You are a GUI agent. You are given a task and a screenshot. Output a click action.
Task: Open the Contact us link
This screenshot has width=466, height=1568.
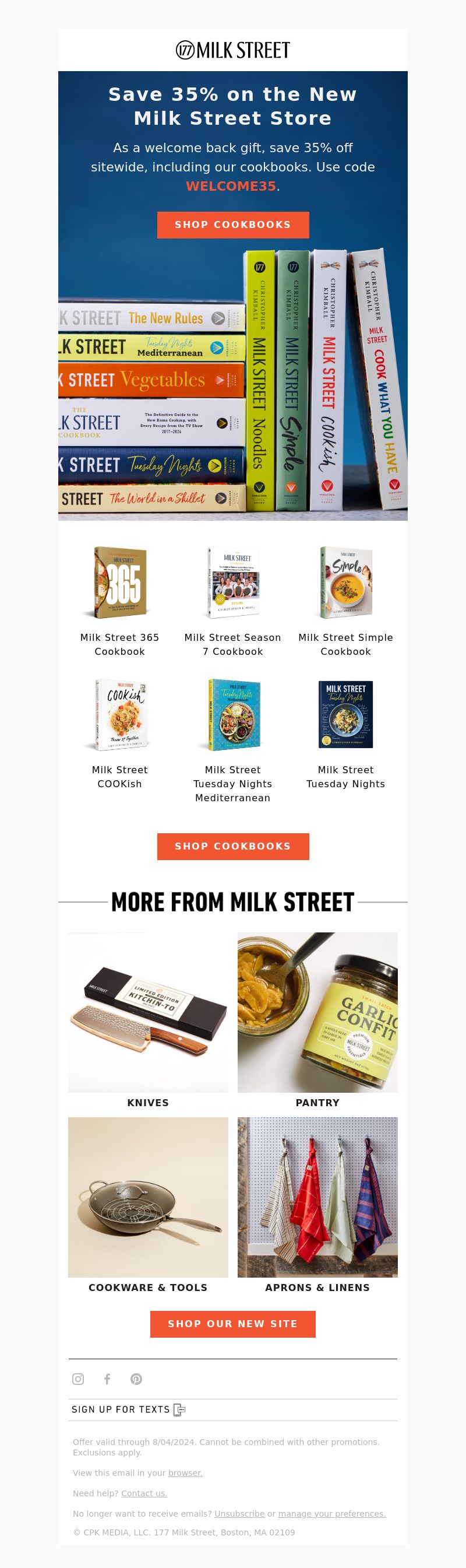click(x=143, y=1493)
